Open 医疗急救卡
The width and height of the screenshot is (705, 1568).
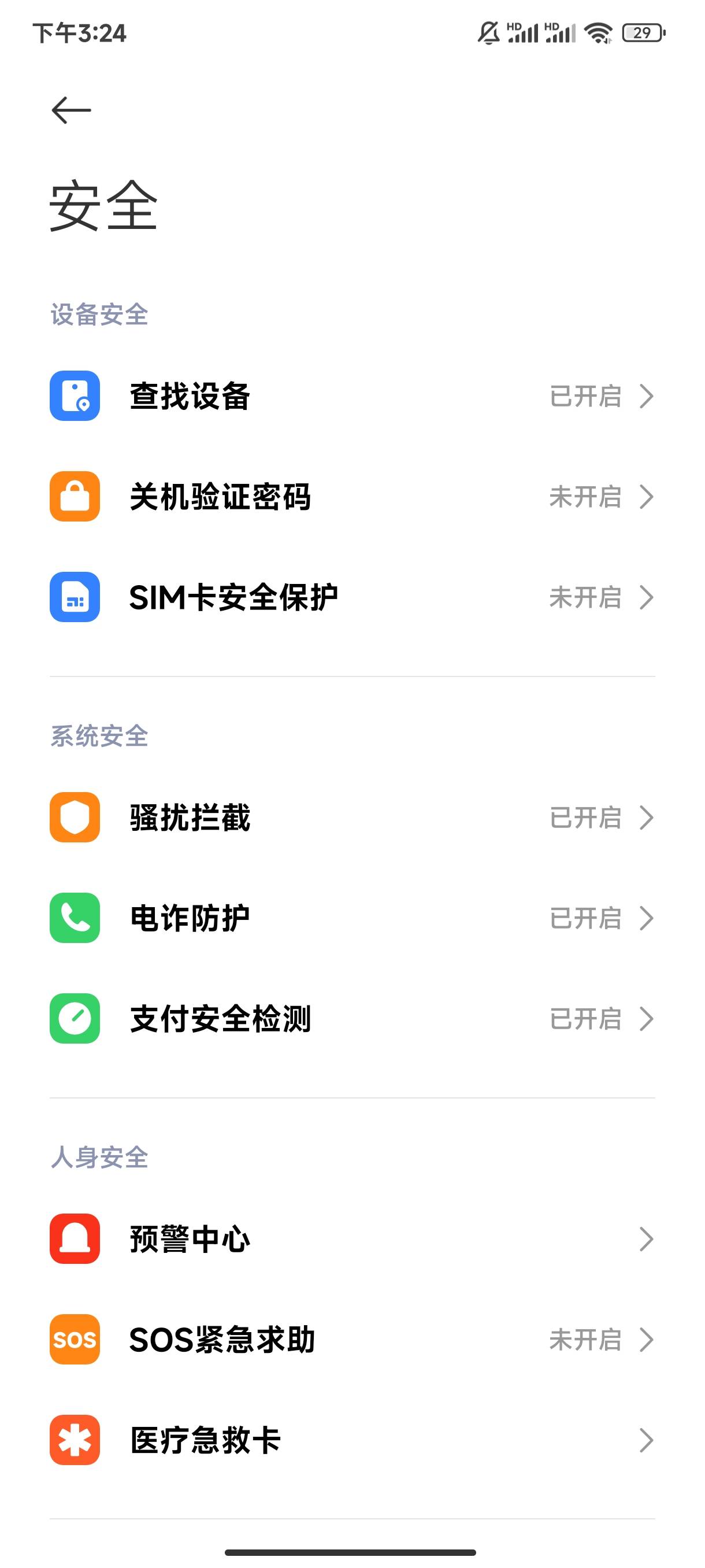(351, 1440)
